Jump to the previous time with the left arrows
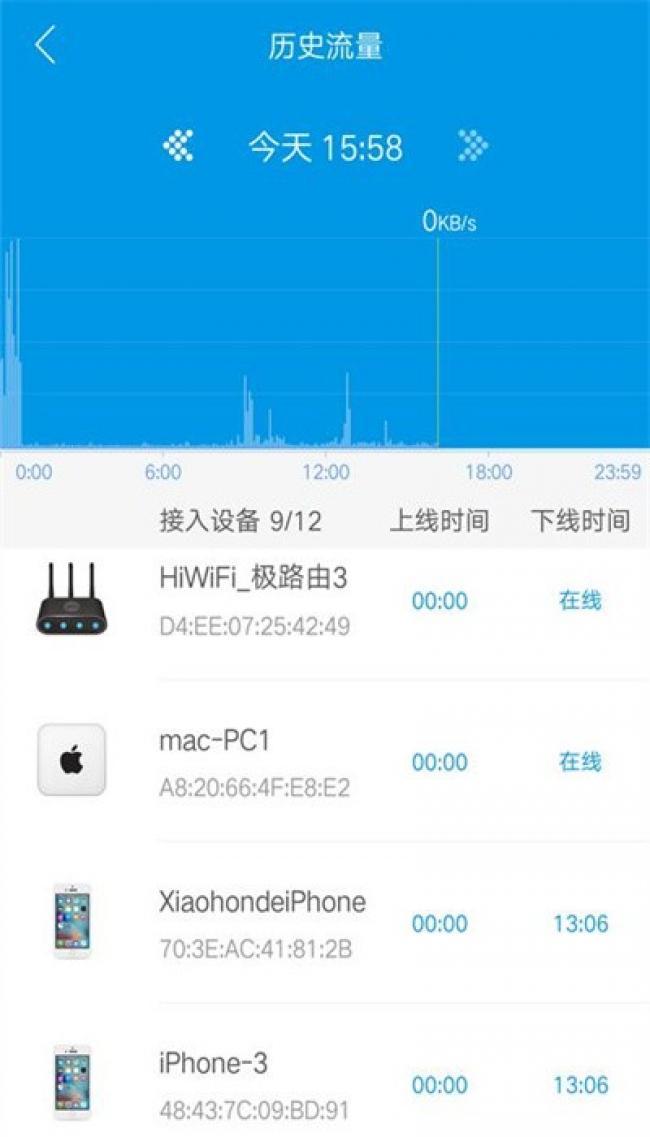The height and width of the screenshot is (1137, 650). coord(178,146)
